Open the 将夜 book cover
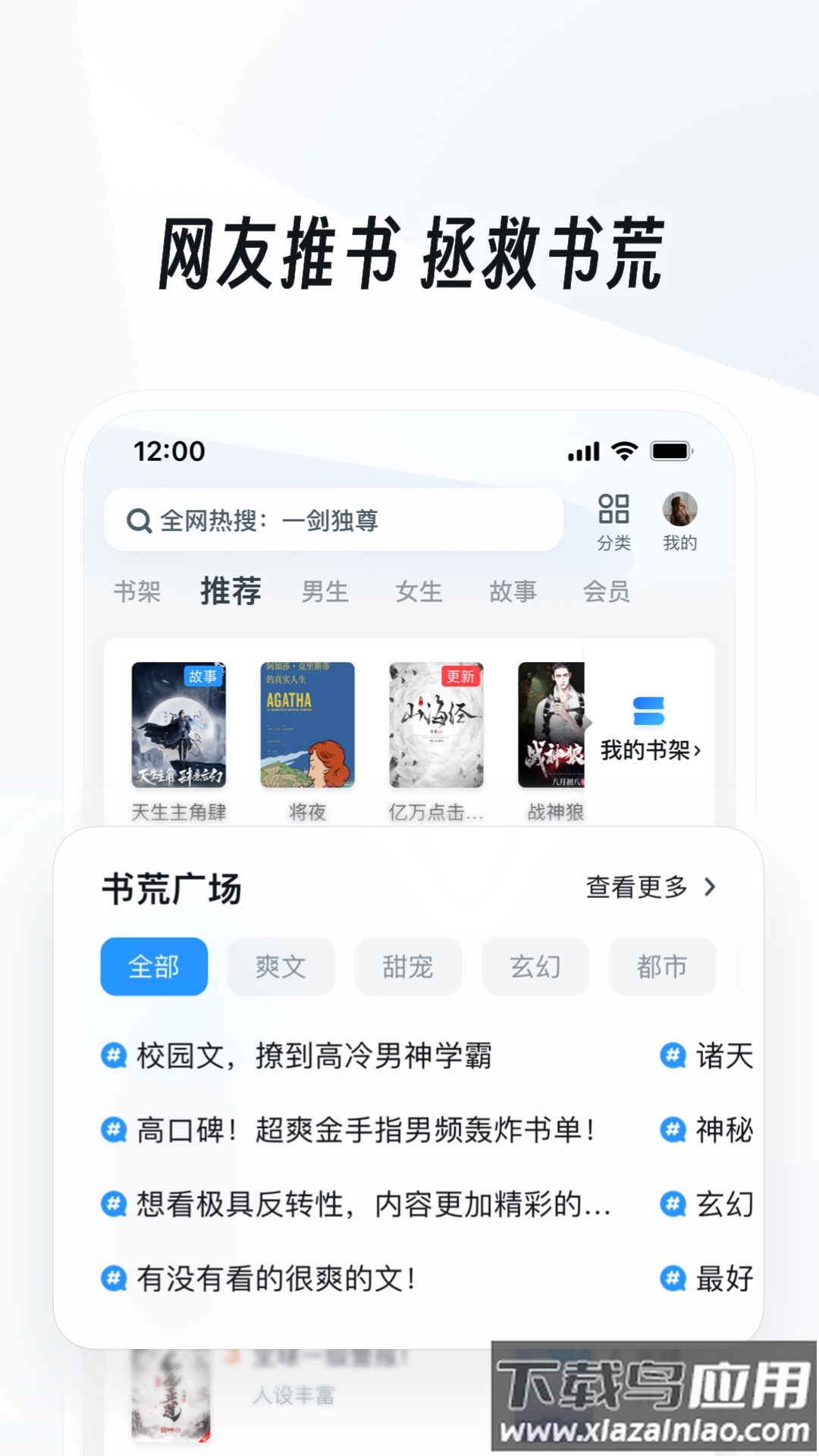Viewport: 819px width, 1456px height. point(306,724)
